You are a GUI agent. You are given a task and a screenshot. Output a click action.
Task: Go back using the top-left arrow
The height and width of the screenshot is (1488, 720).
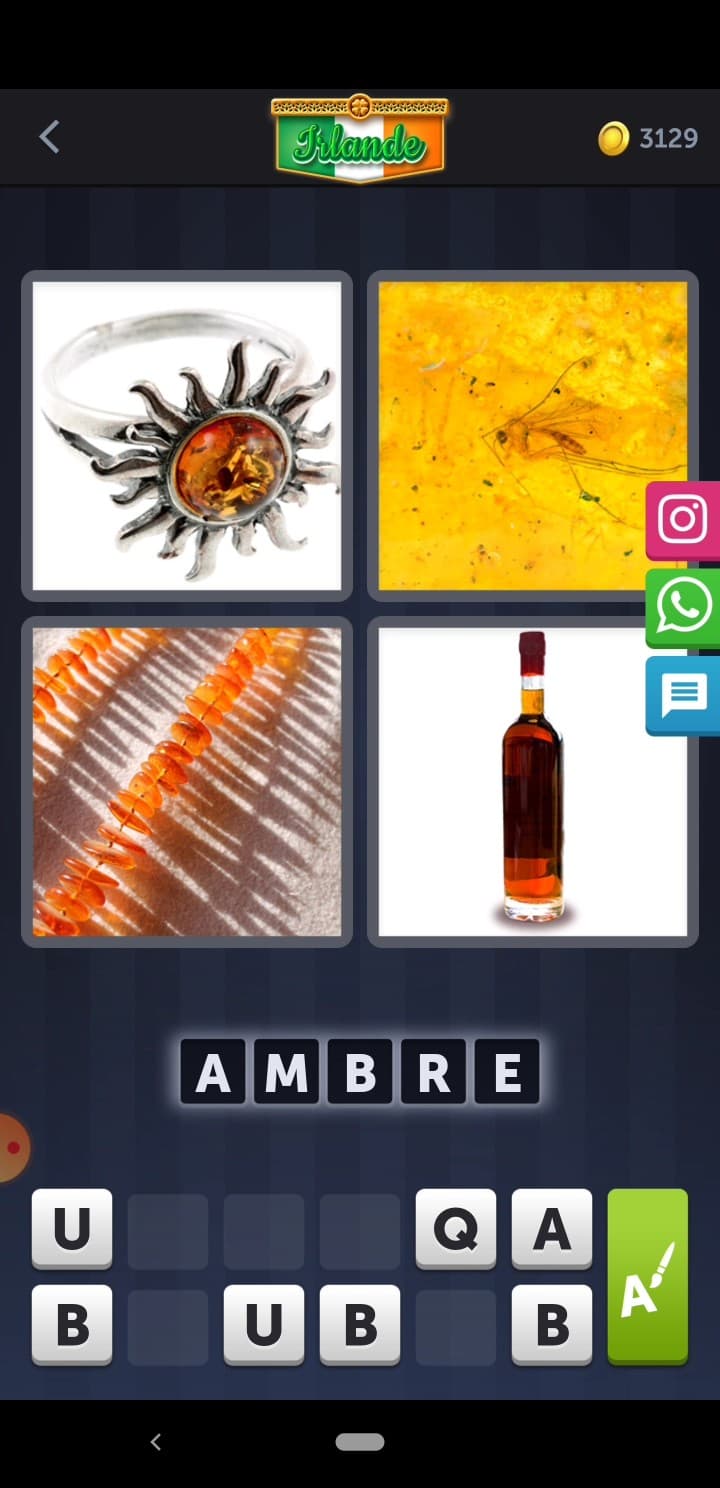(49, 137)
